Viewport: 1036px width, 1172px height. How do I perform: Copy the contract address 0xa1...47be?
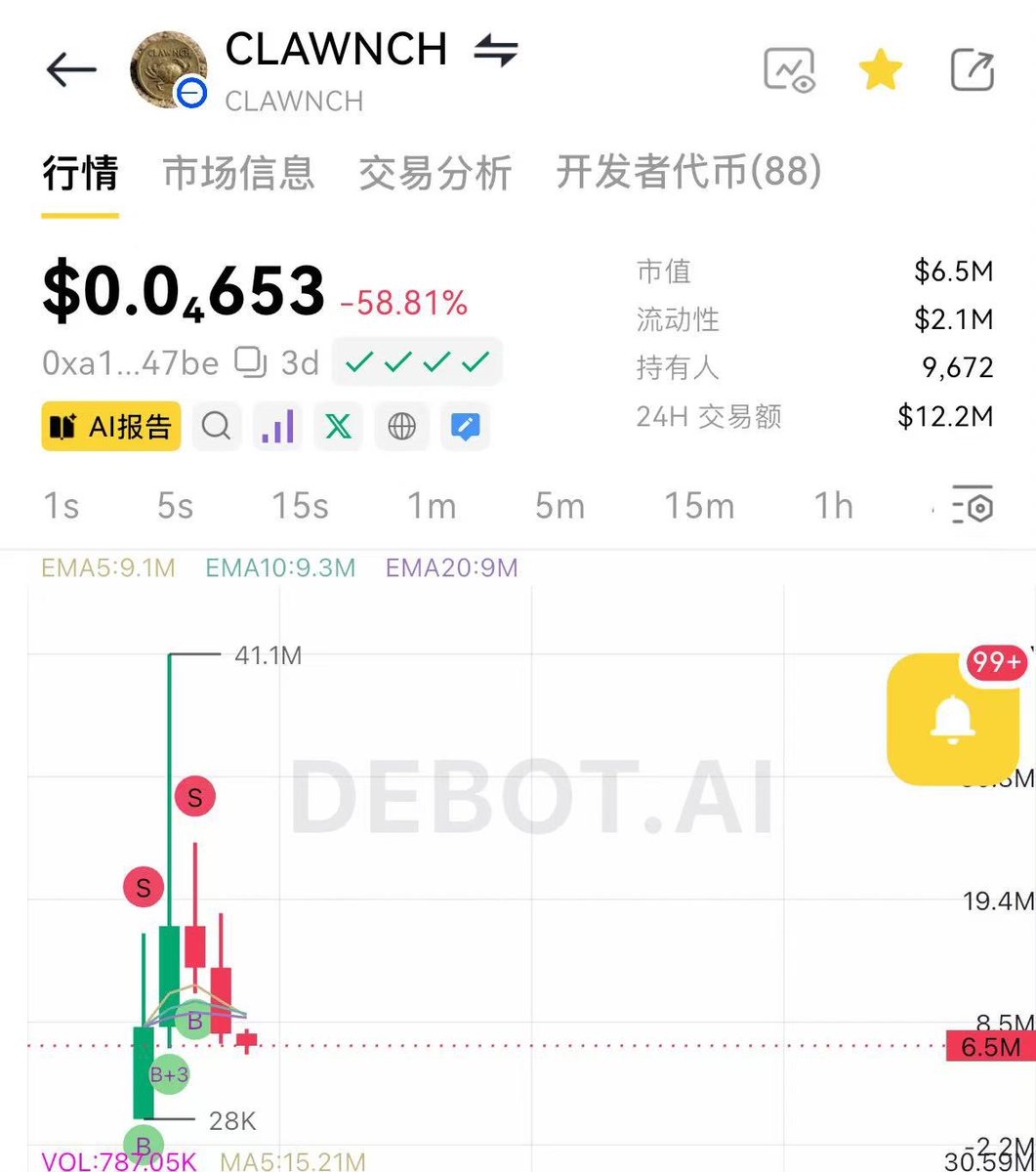click(251, 363)
